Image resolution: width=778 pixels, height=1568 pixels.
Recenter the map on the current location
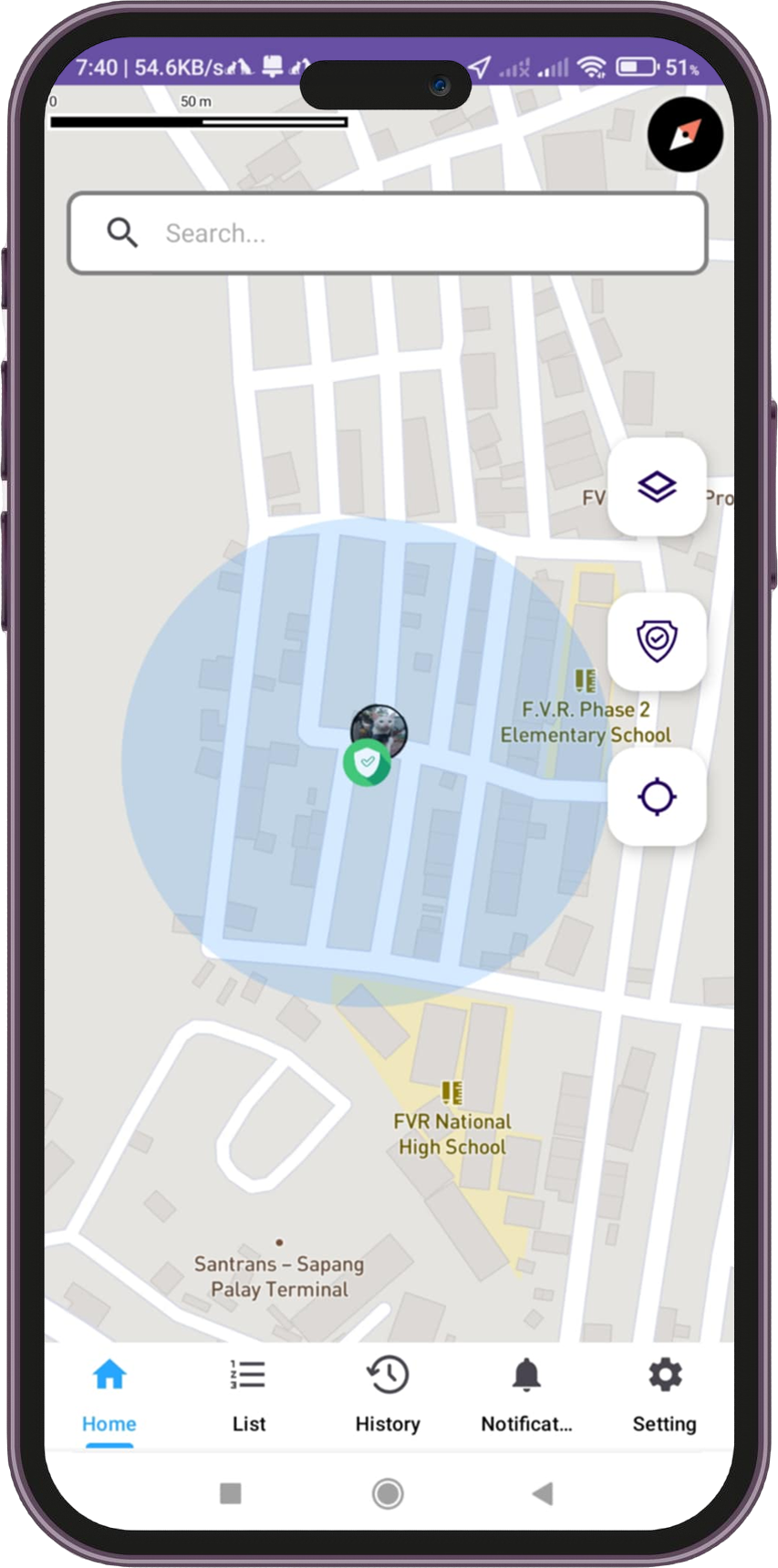657,797
